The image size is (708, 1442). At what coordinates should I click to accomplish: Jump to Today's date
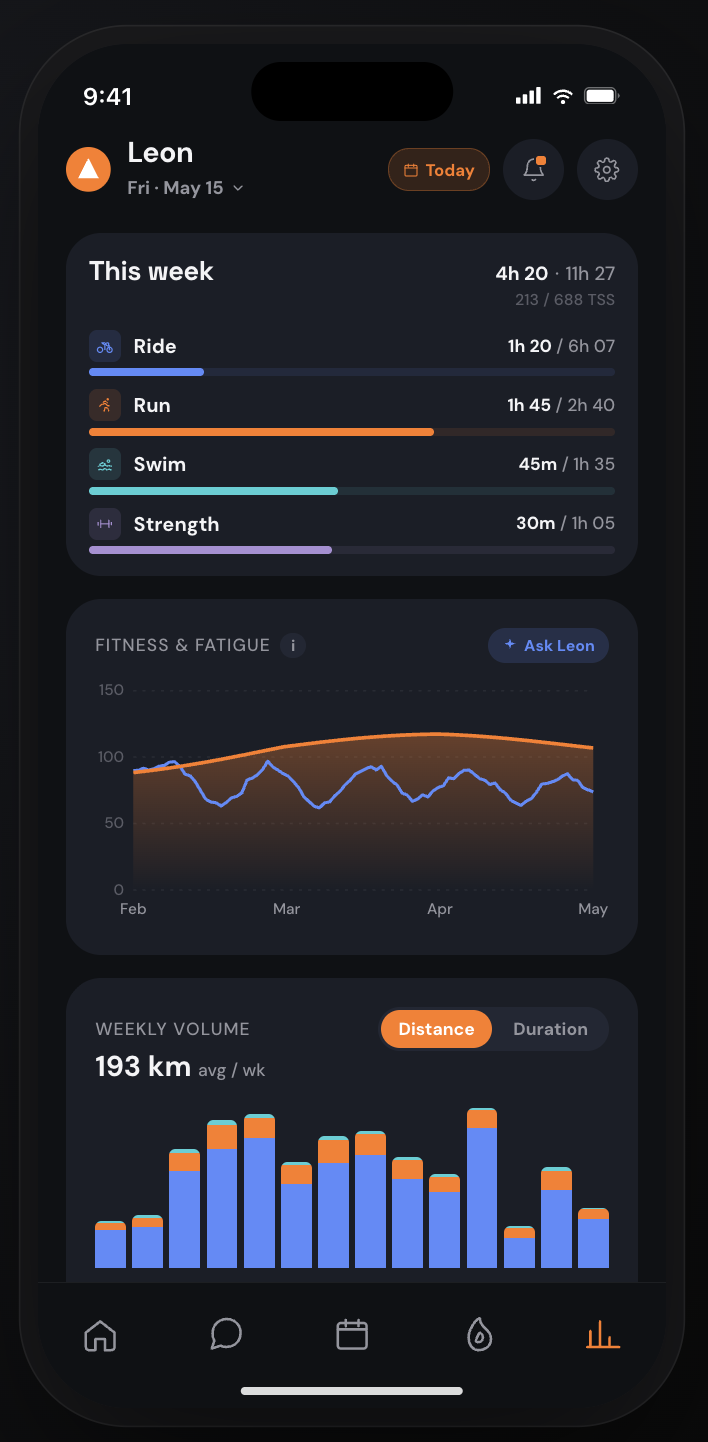(x=439, y=170)
